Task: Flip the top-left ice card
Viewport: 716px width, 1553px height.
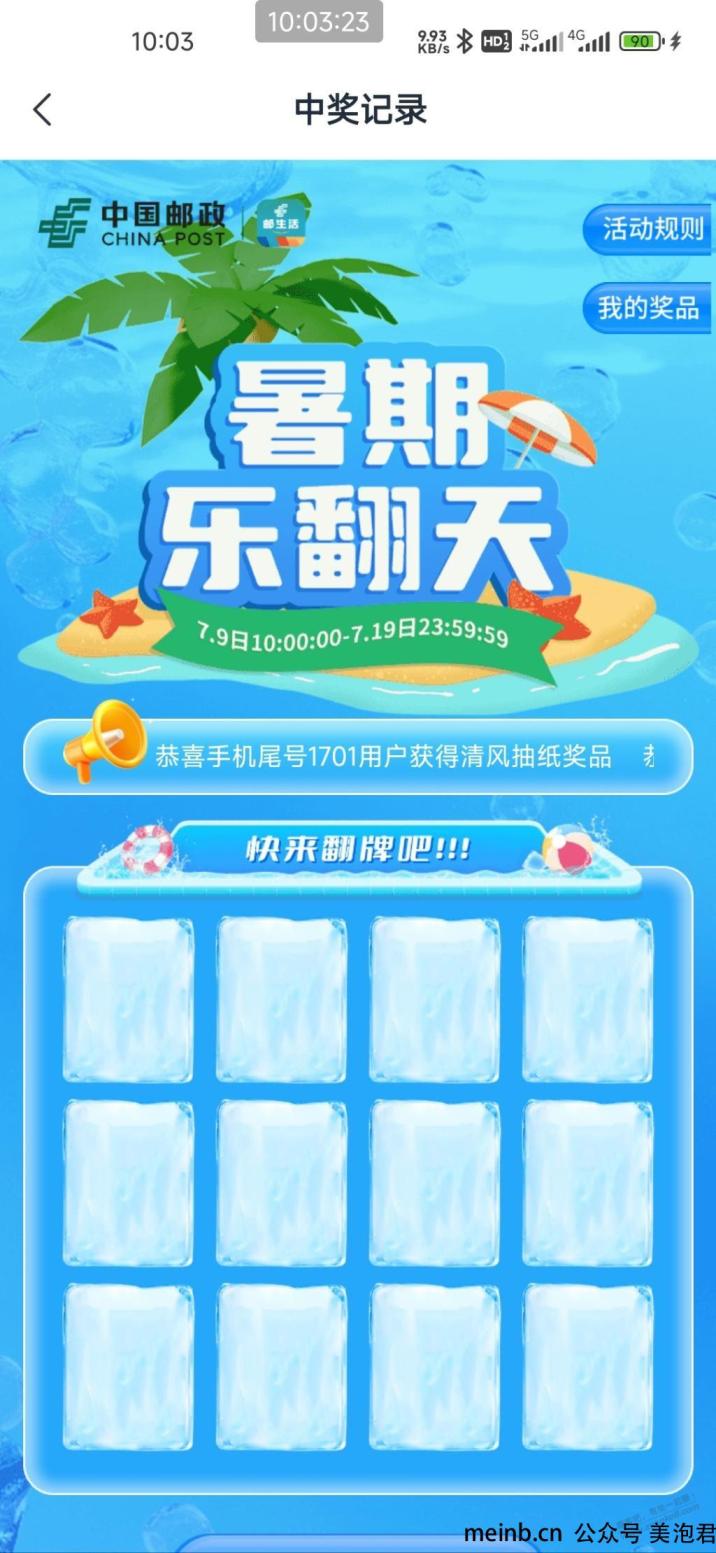Action: point(129,999)
